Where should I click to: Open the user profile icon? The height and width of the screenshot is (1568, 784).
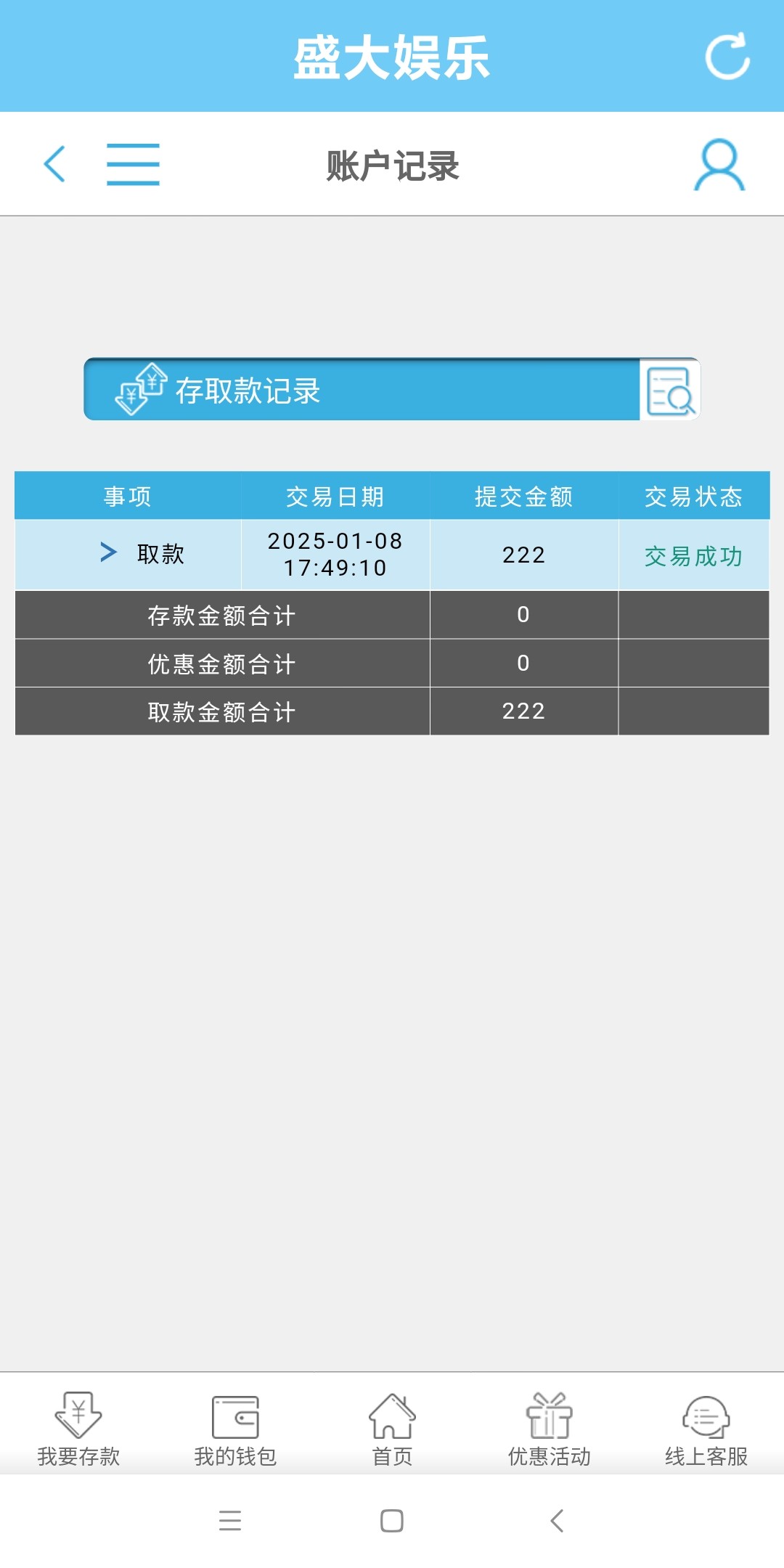[x=719, y=166]
